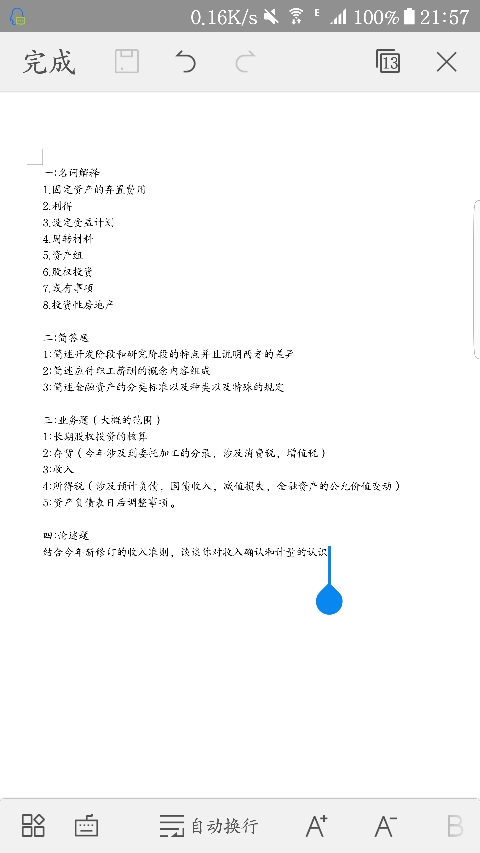Decrease the font size with A-
Screen dimensions: 480x853
click(x=386, y=826)
